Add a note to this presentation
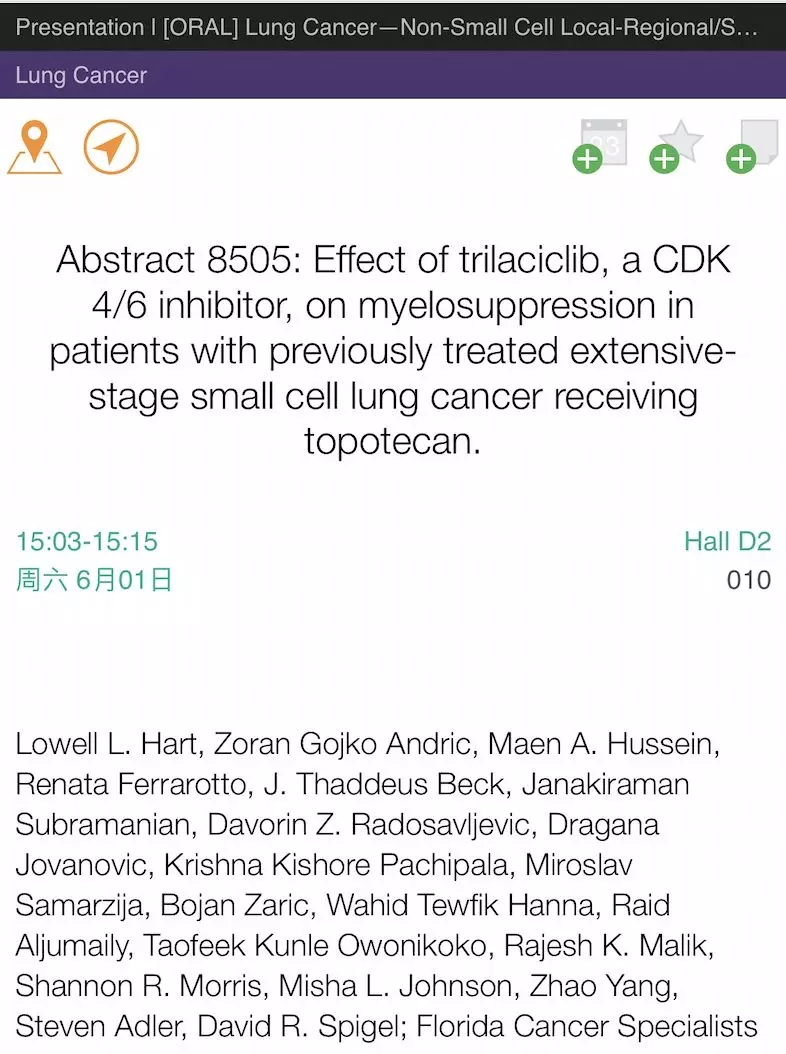 (x=754, y=146)
